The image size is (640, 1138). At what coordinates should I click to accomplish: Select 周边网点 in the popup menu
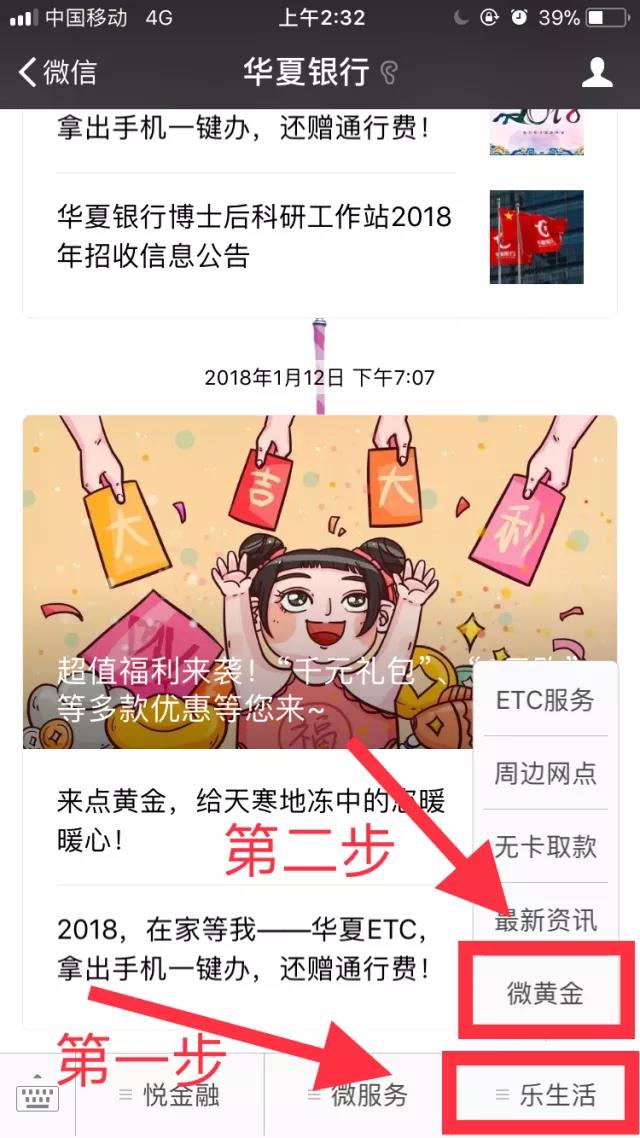[x=545, y=773]
